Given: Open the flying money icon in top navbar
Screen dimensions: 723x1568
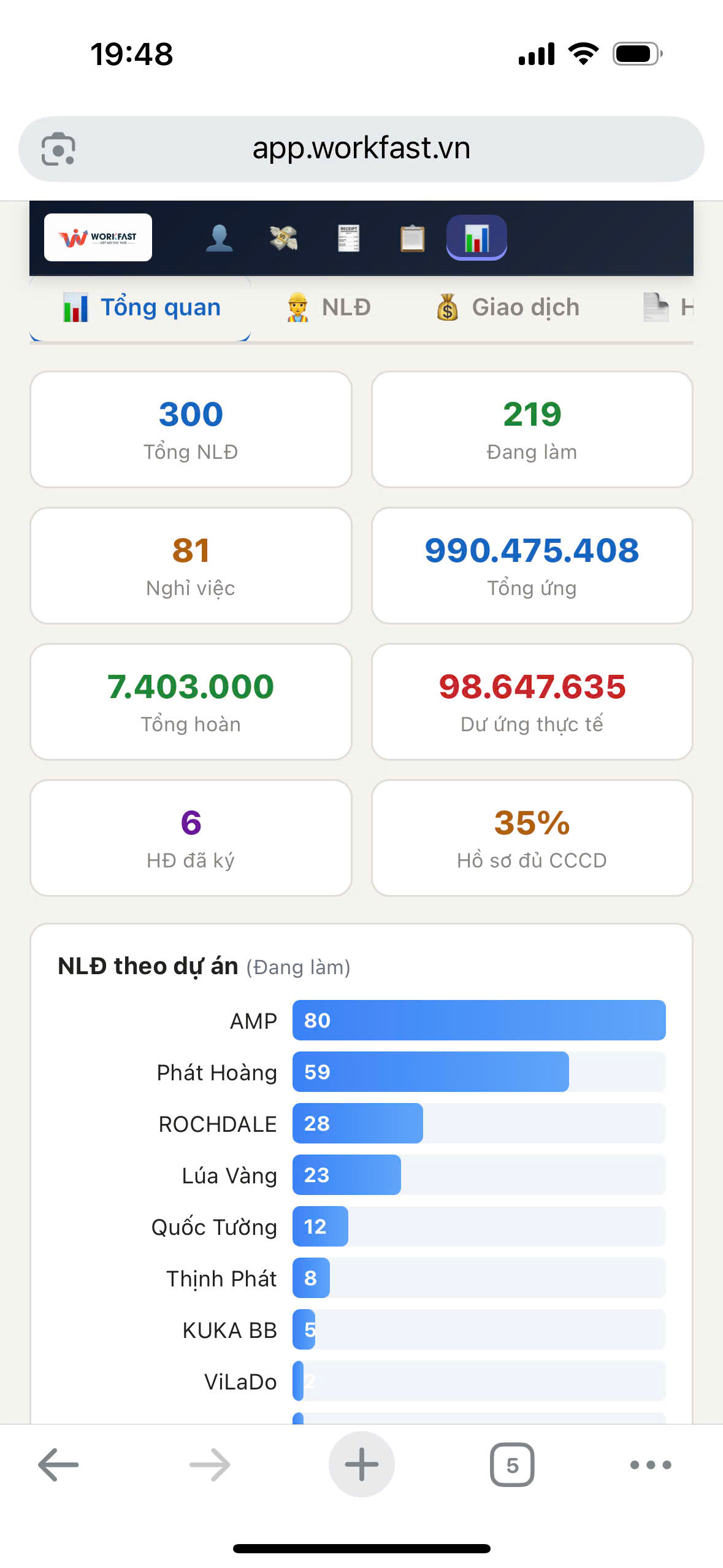Looking at the screenshot, I should click(x=284, y=239).
